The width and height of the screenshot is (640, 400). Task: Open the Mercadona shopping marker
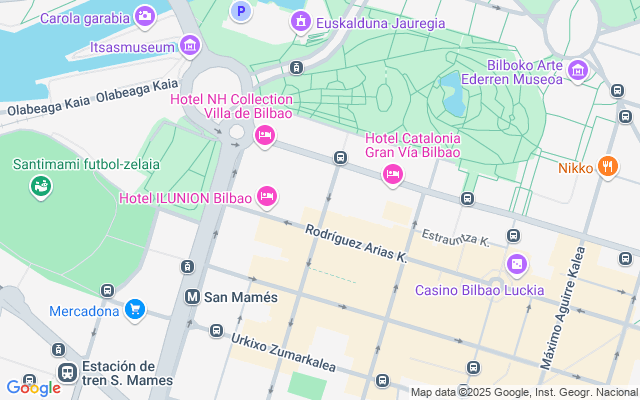coord(135,310)
